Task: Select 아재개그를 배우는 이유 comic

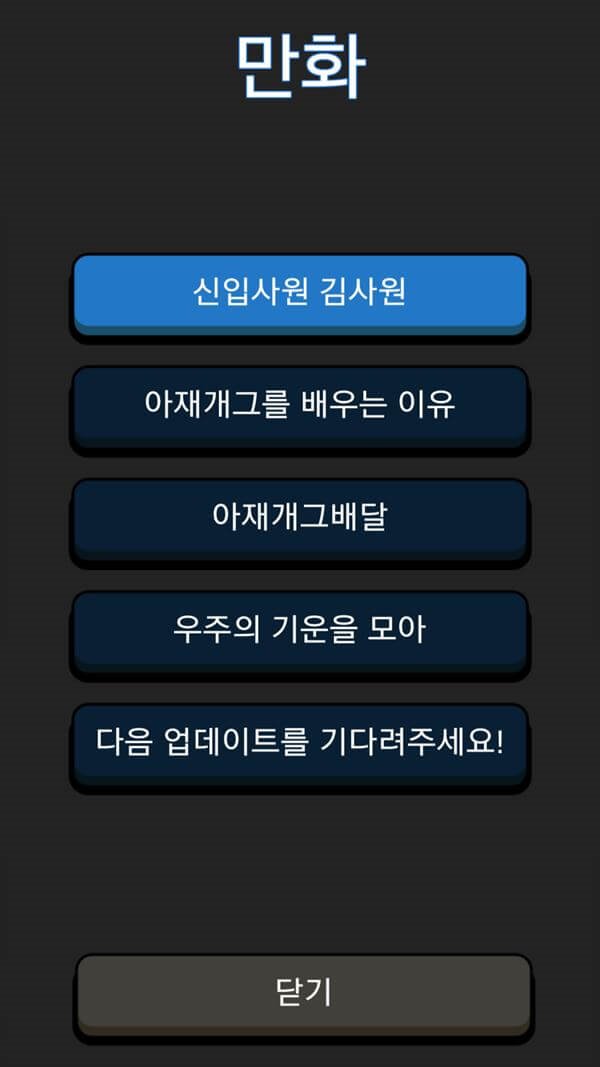Action: pos(299,405)
